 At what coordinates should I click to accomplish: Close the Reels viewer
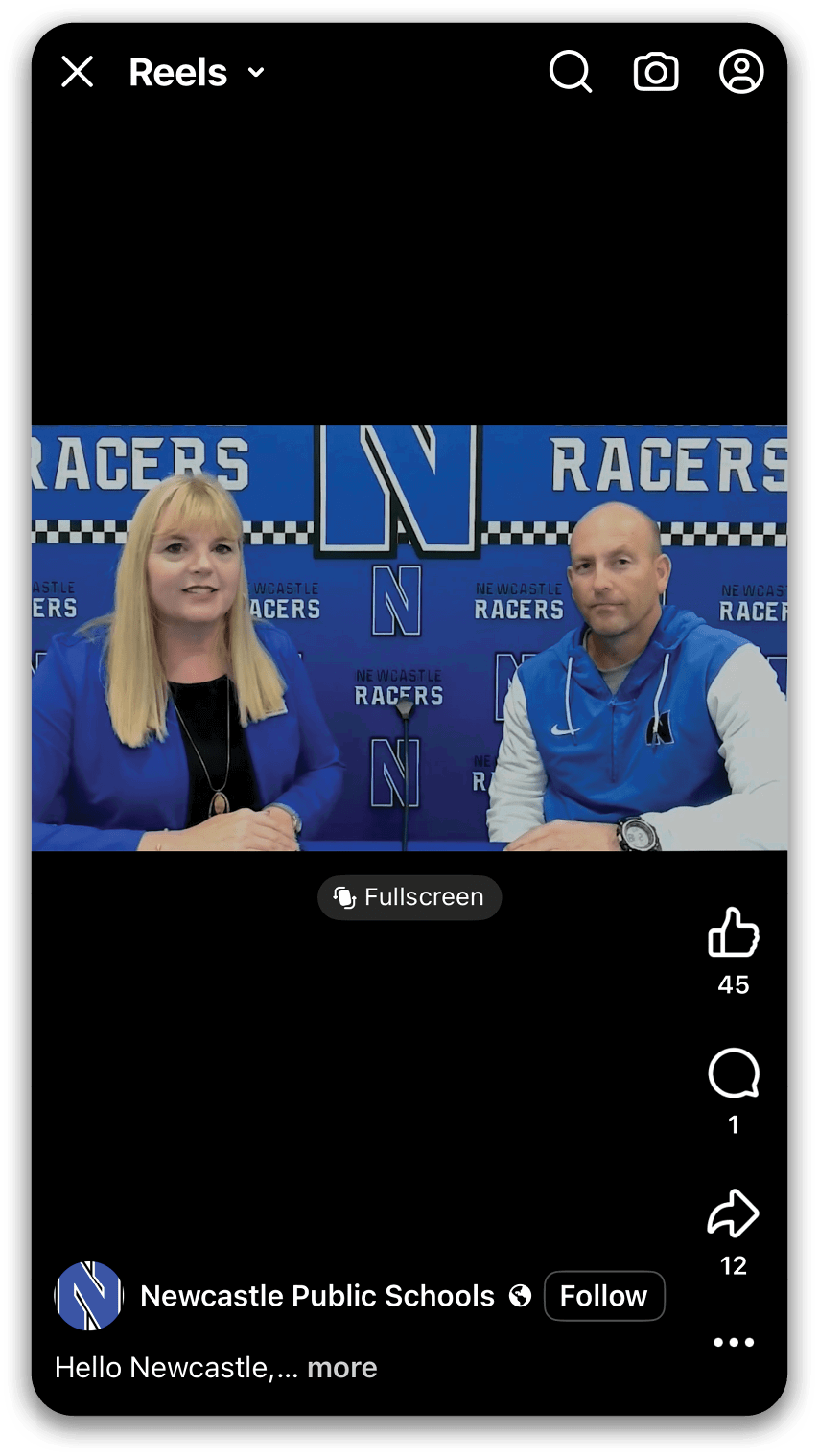coord(77,72)
